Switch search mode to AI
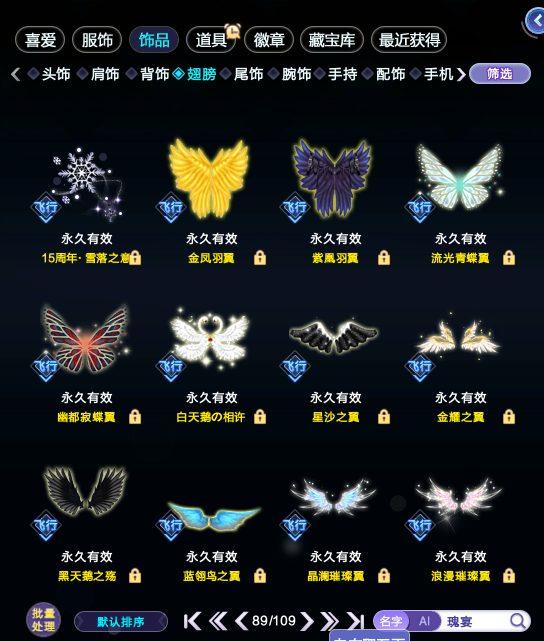The height and width of the screenshot is (641, 544). pos(425,621)
